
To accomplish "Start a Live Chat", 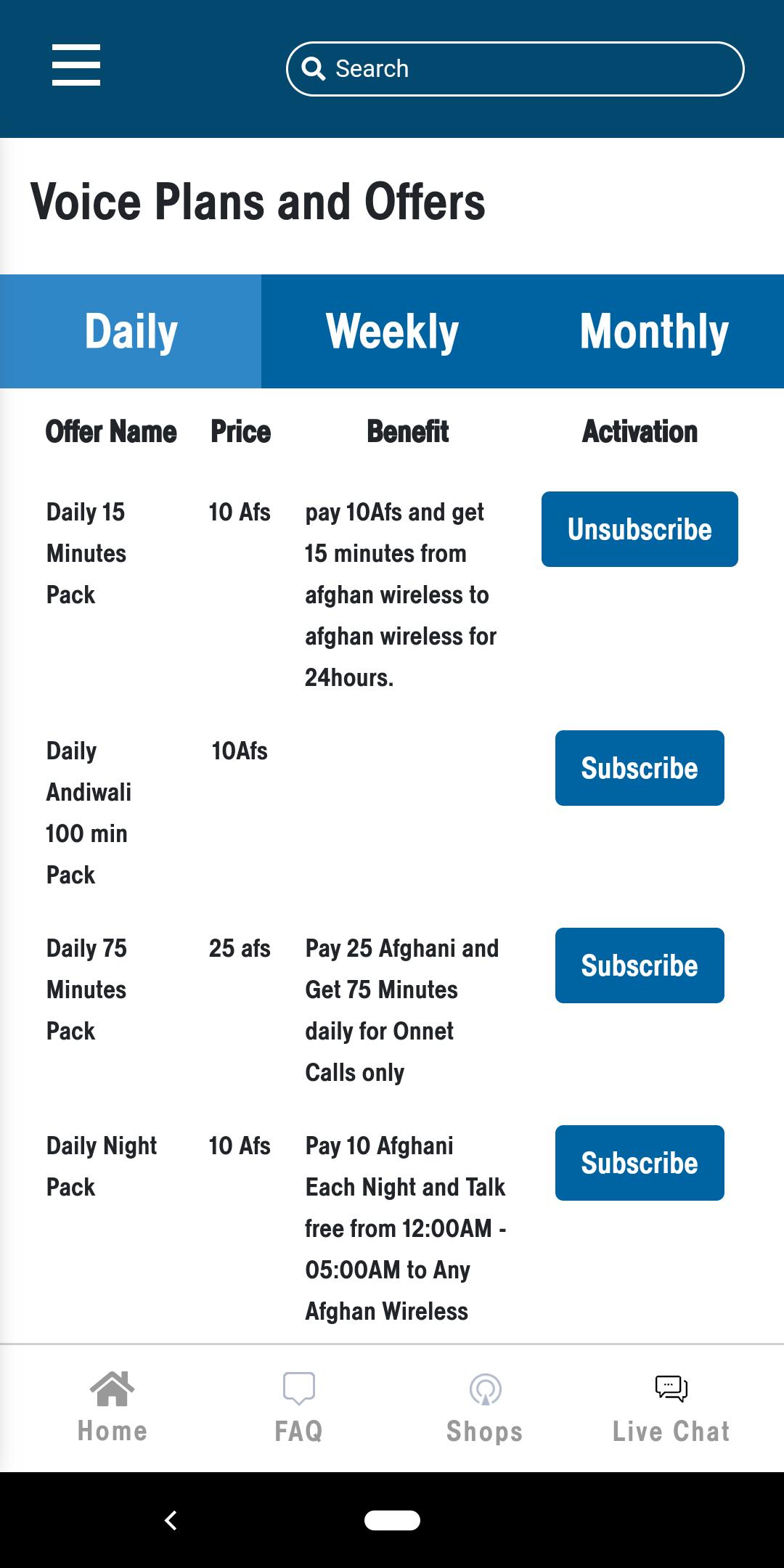I will click(671, 1407).
